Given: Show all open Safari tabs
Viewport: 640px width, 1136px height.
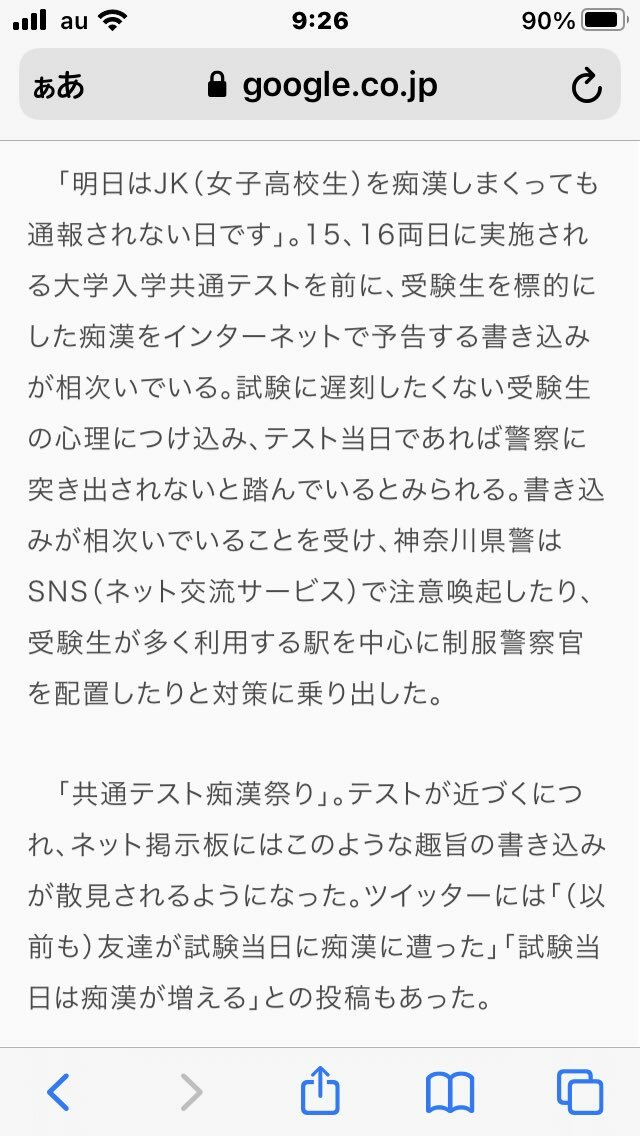Looking at the screenshot, I should [580, 1092].
